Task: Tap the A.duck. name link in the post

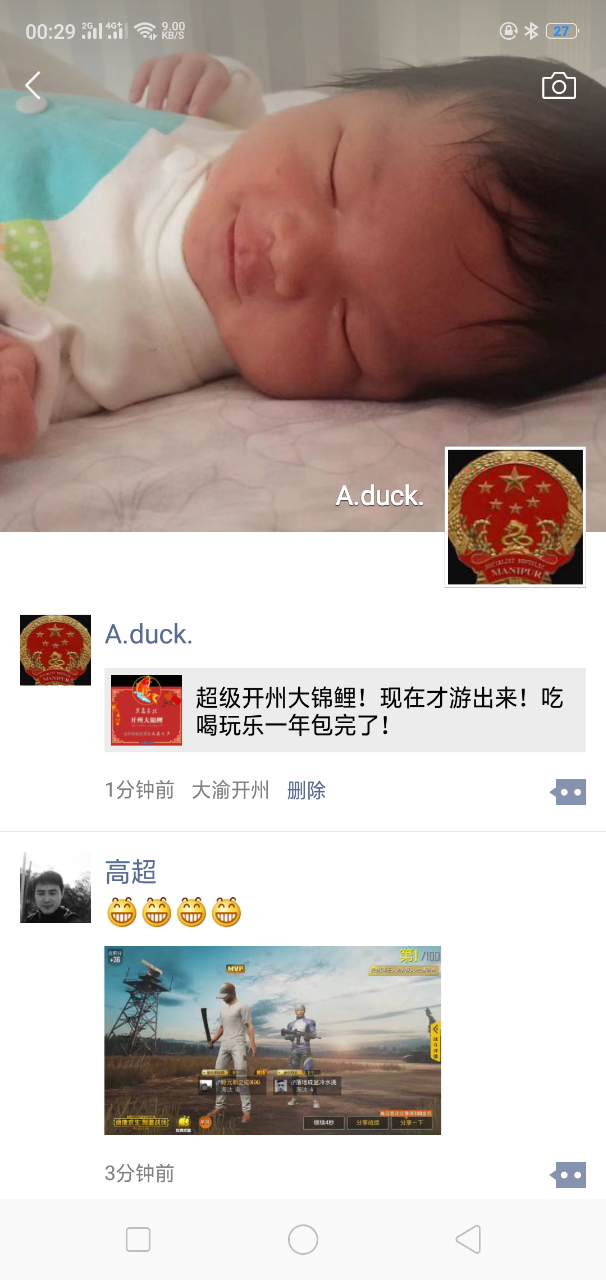Action: (148, 634)
